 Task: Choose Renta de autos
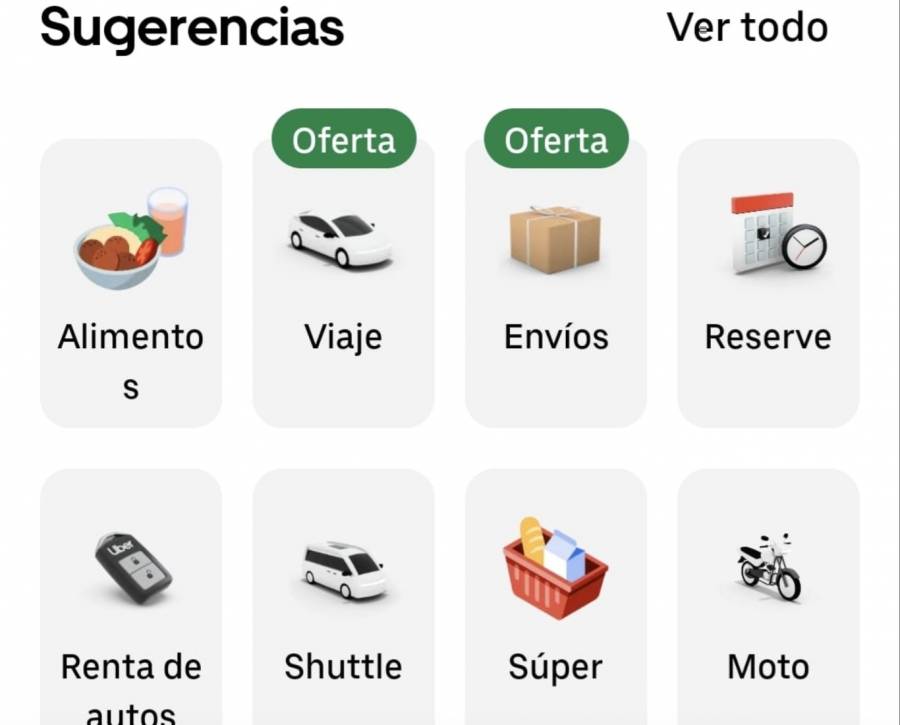point(131,600)
